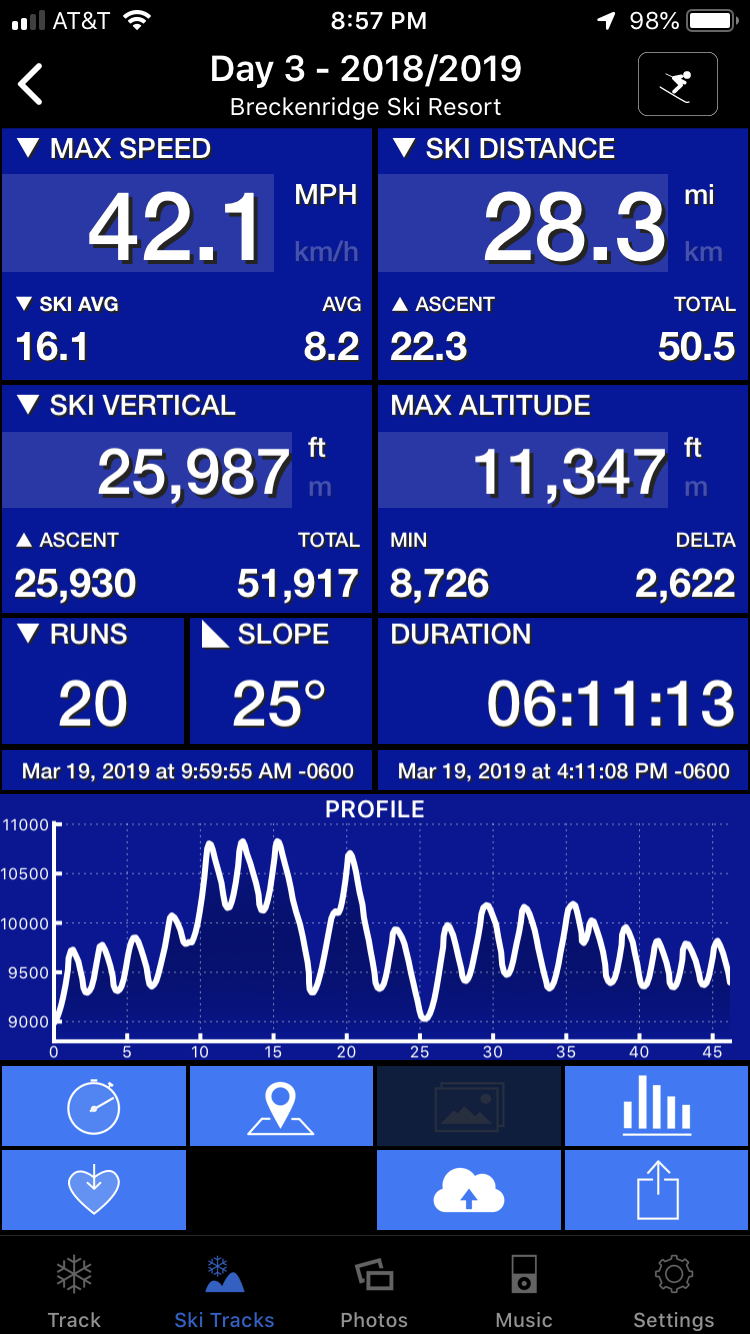Change ski distance units to km
This screenshot has width=750, height=1334.
(x=702, y=252)
